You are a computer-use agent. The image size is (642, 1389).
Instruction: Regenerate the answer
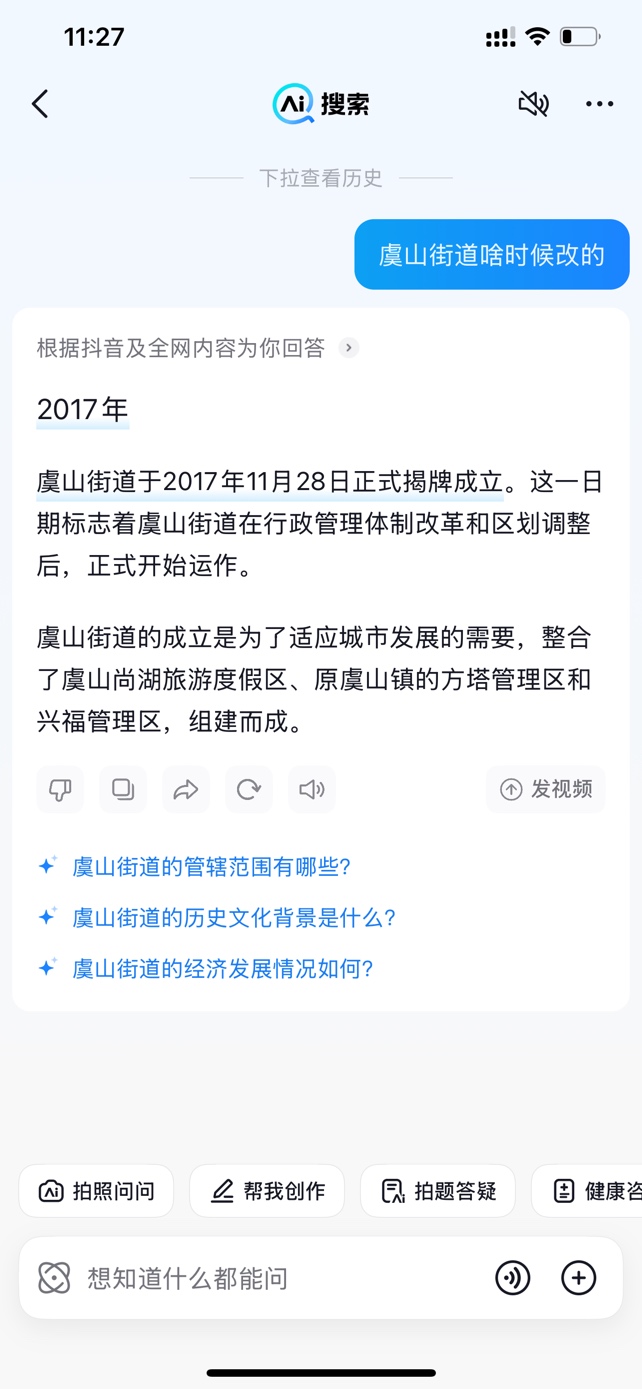click(249, 790)
